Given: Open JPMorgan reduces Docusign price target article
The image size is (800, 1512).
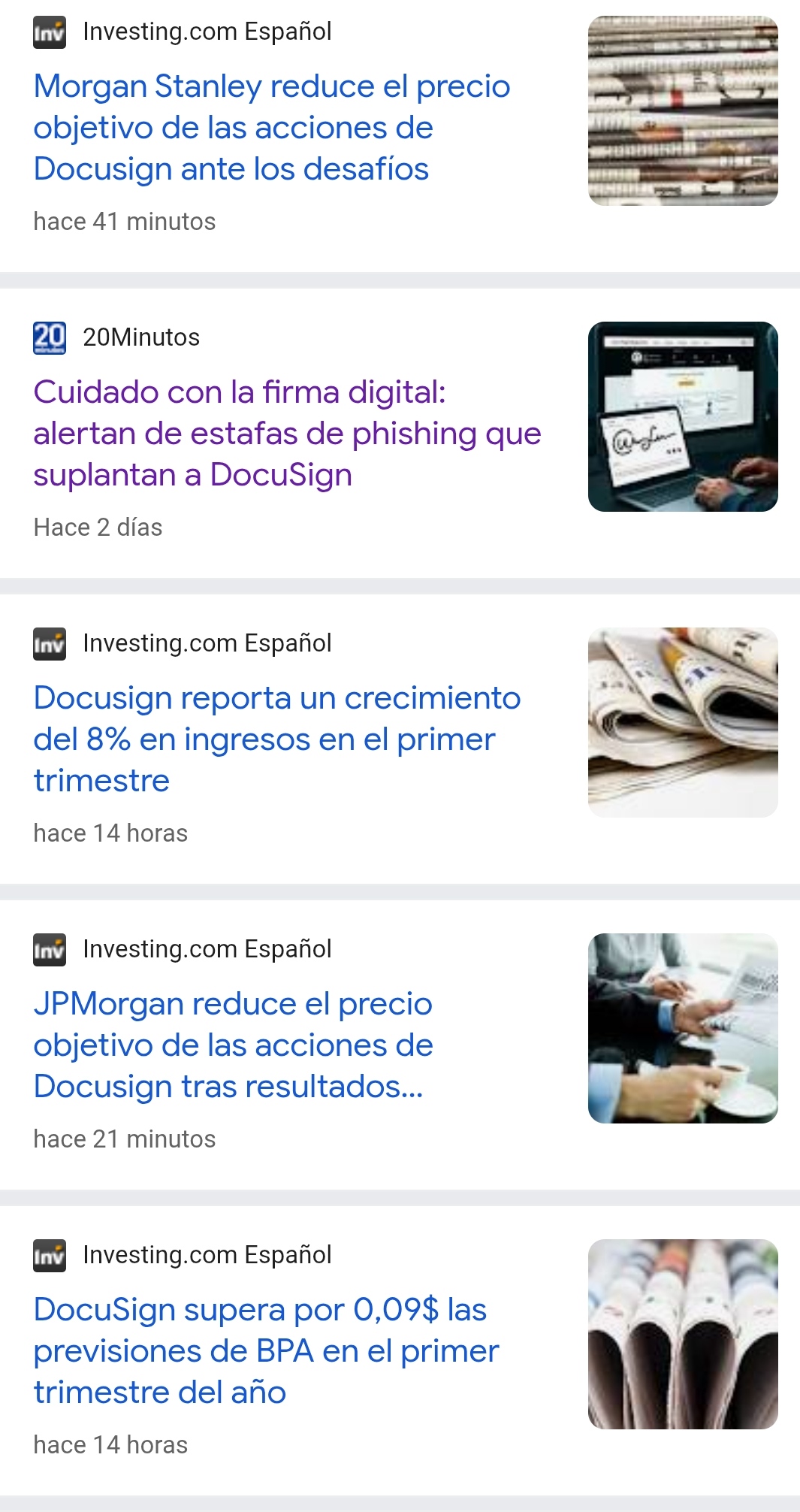Looking at the screenshot, I should pyautogui.click(x=234, y=1045).
